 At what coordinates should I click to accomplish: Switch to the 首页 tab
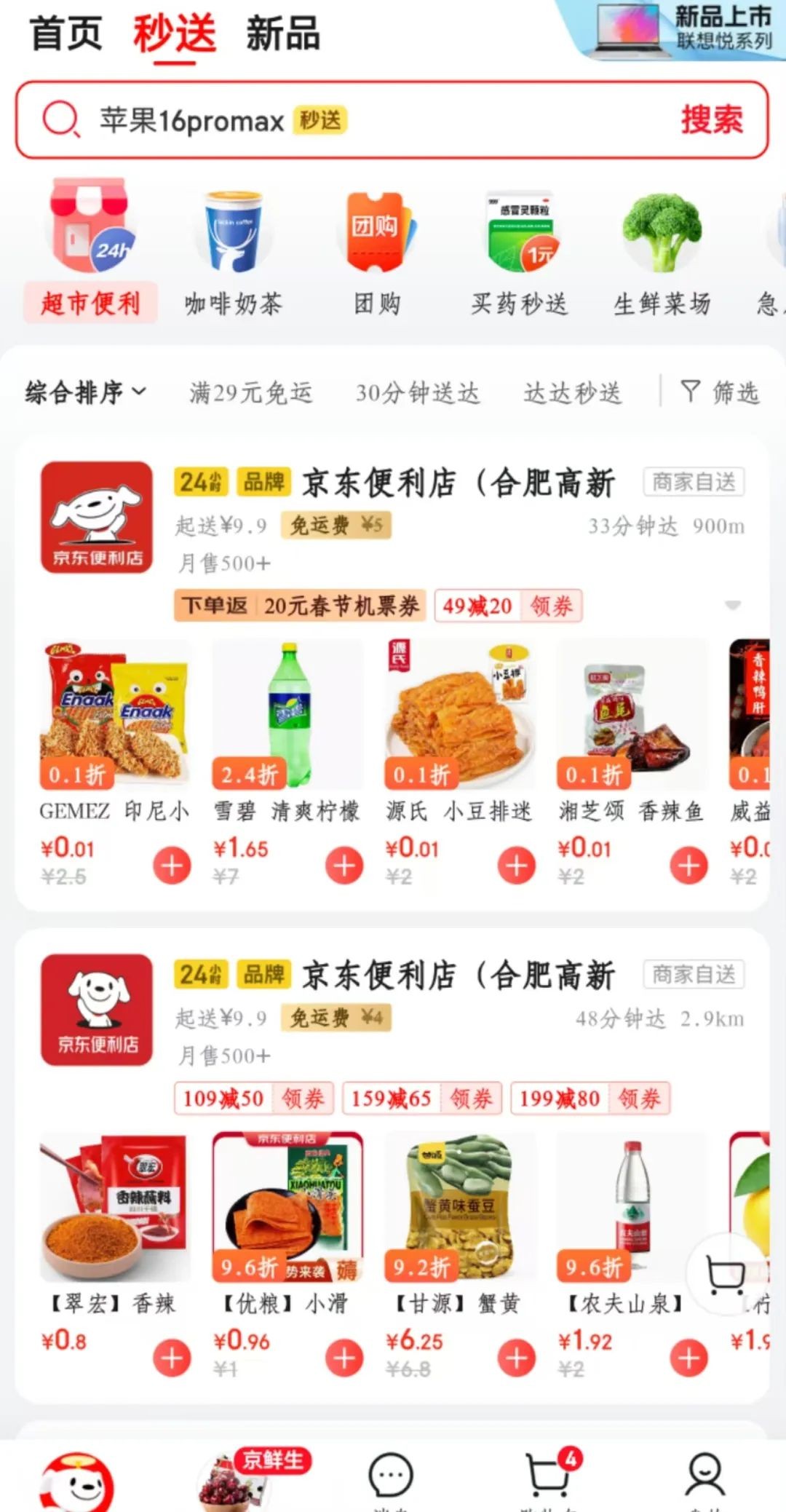(65, 33)
